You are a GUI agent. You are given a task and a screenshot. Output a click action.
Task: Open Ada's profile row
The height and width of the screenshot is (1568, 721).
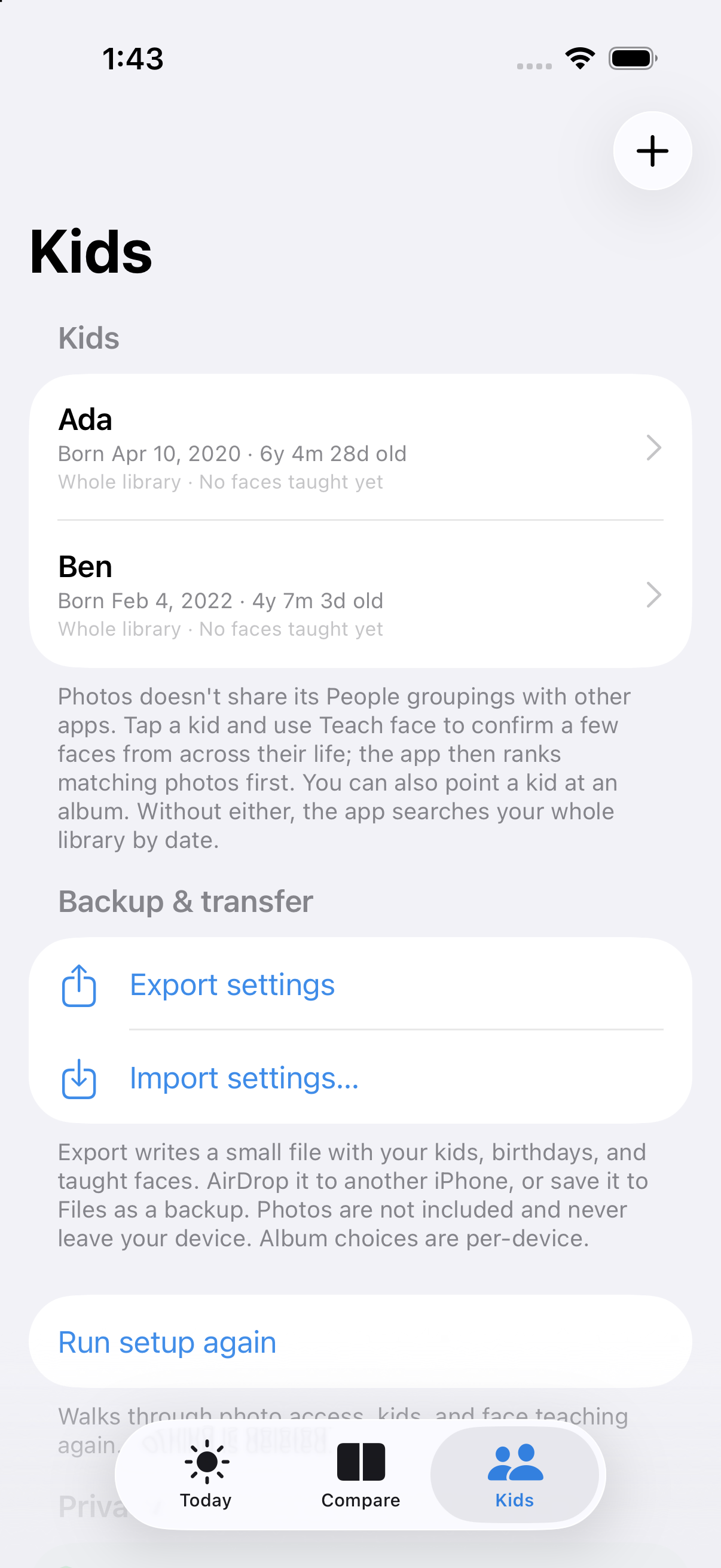pyautogui.click(x=360, y=447)
